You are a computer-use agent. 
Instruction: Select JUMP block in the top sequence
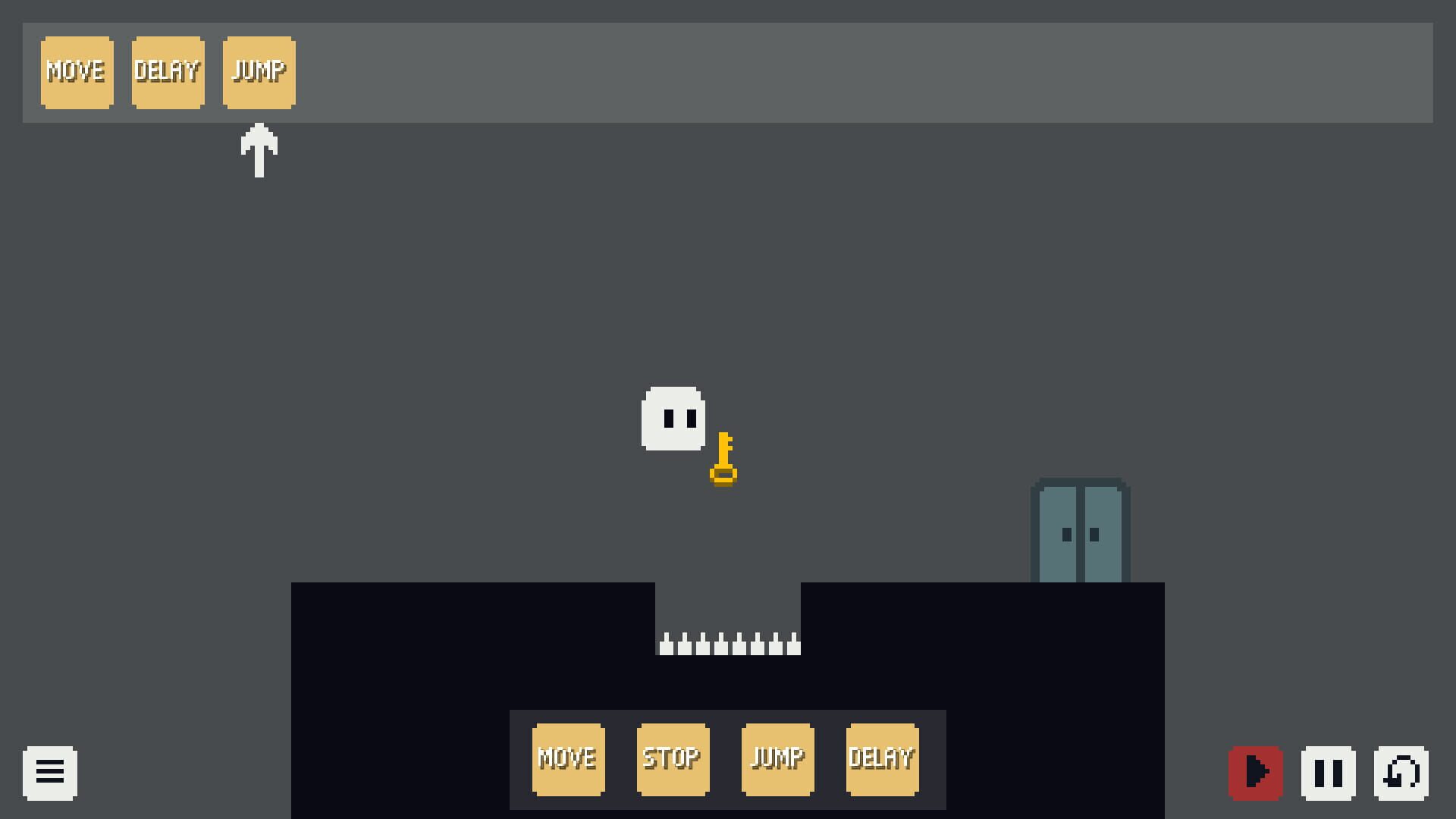pyautogui.click(x=259, y=72)
